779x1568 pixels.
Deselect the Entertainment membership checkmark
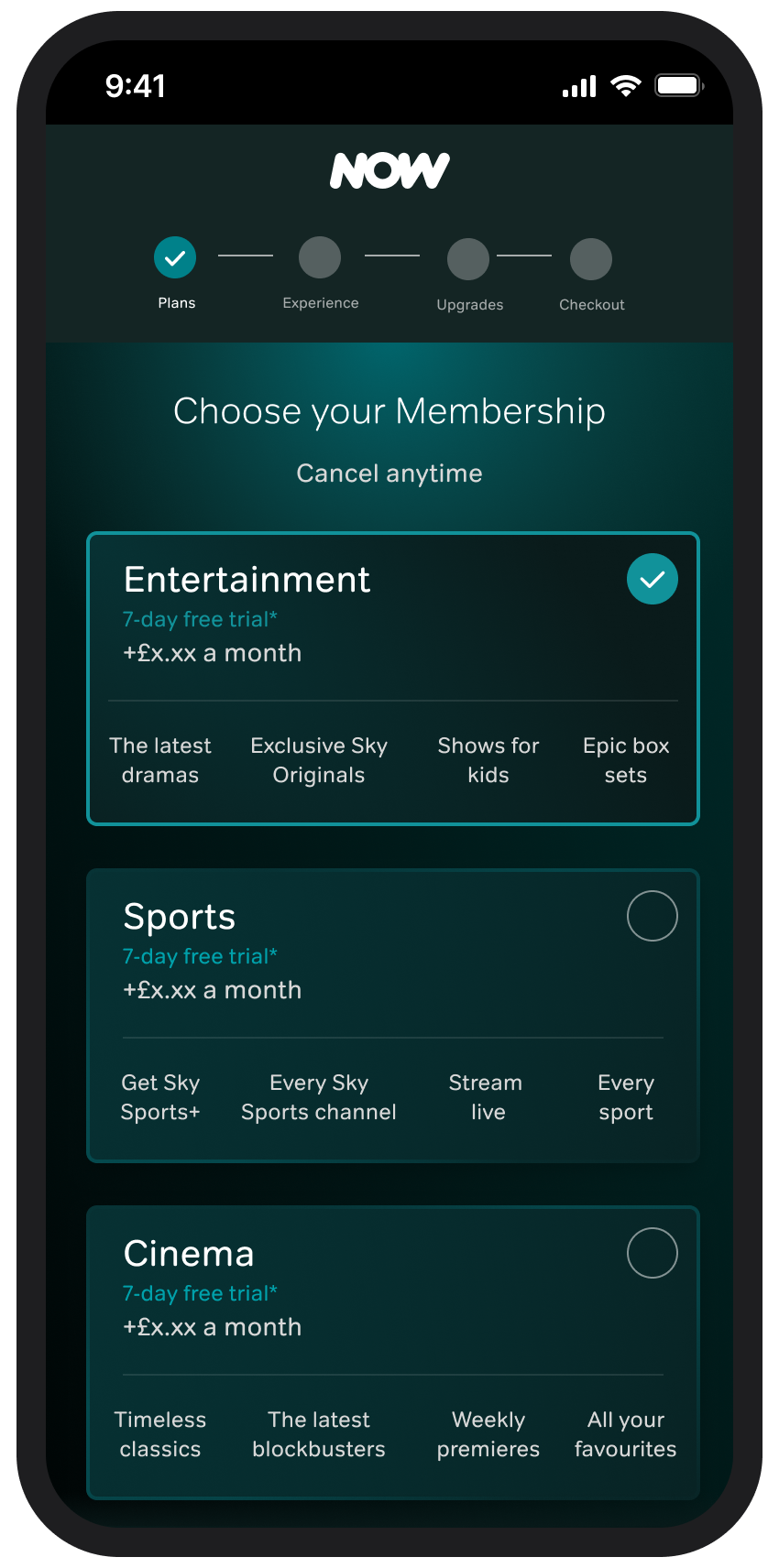(652, 579)
